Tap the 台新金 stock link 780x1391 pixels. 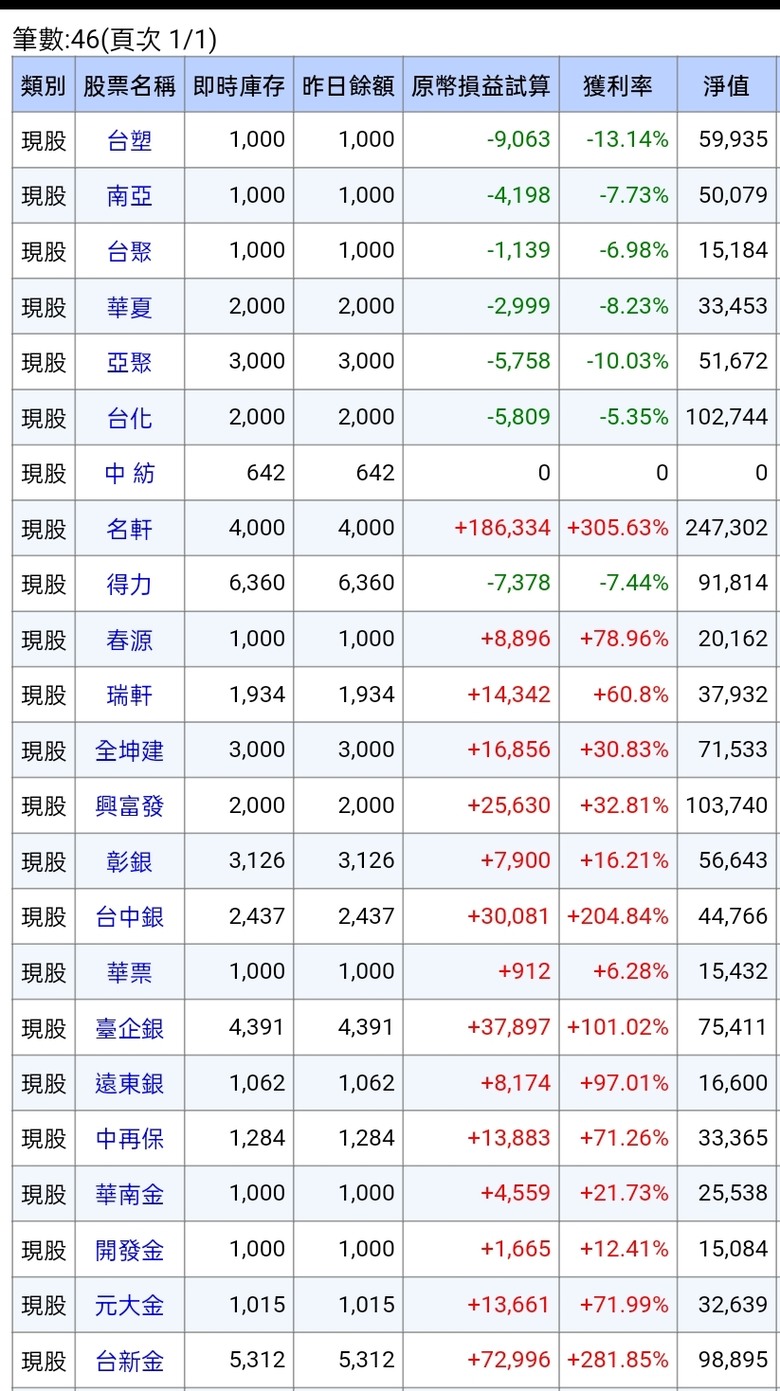(130, 1361)
